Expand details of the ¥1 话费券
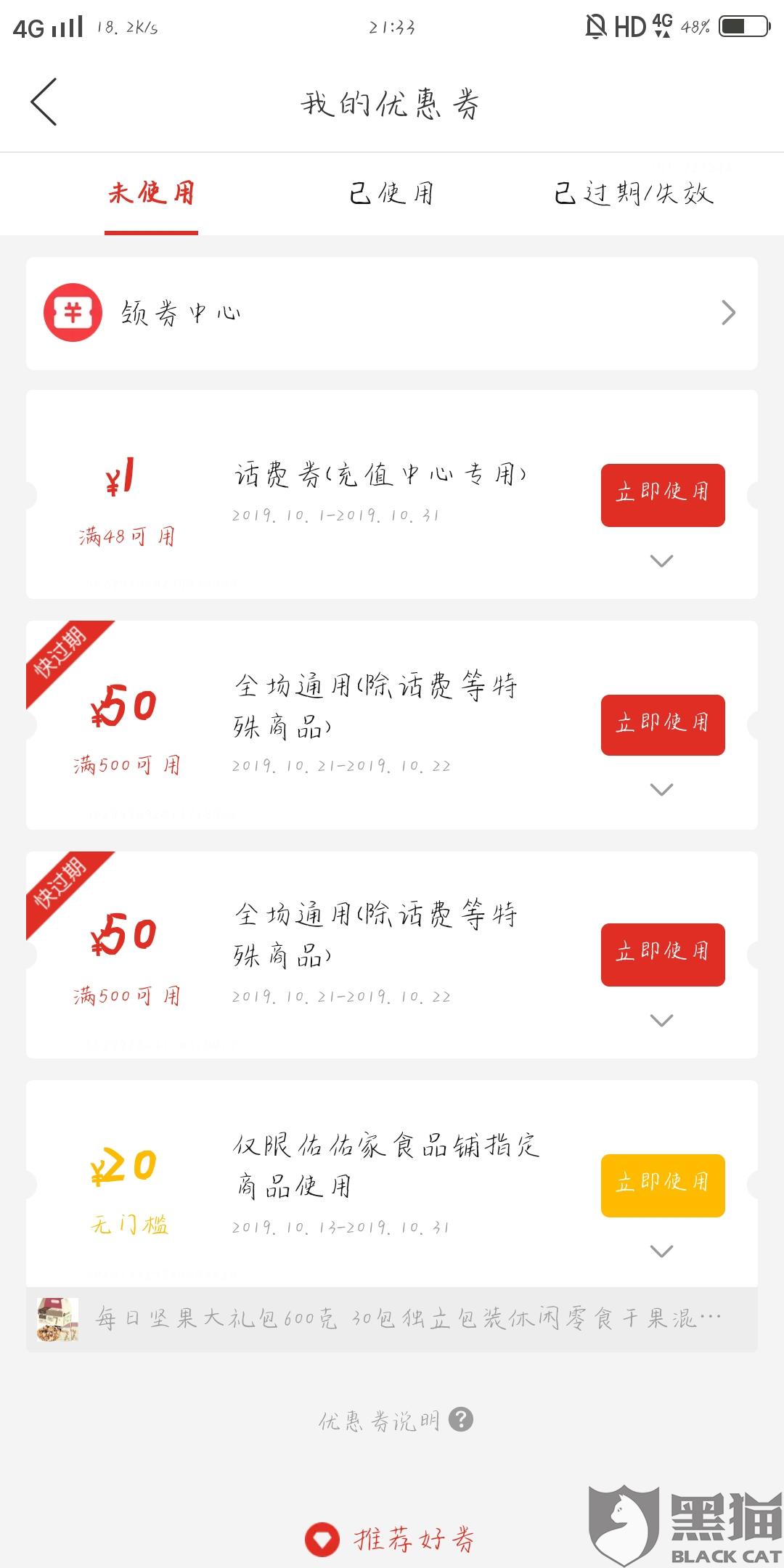Screen dimensions: 784x1568 tap(661, 561)
